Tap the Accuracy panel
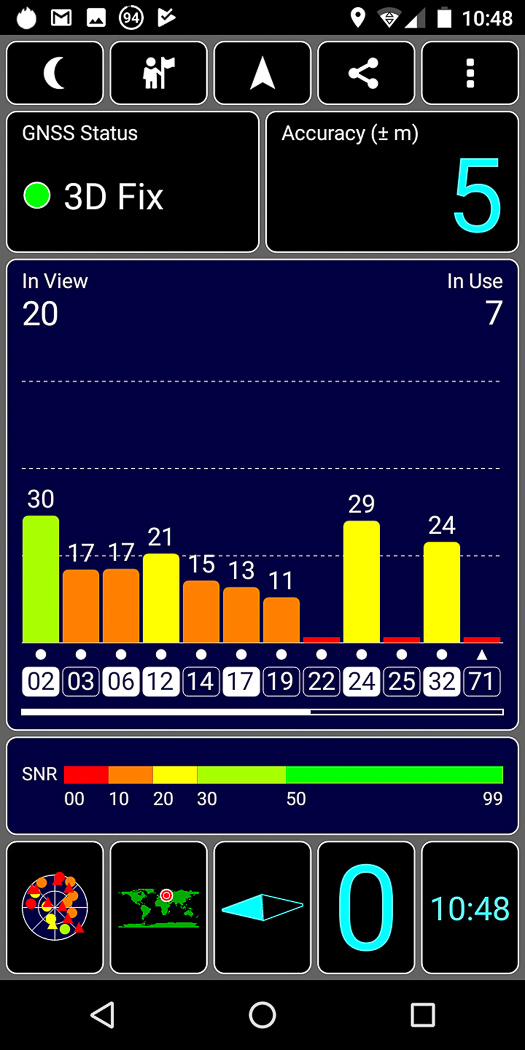 [x=392, y=181]
